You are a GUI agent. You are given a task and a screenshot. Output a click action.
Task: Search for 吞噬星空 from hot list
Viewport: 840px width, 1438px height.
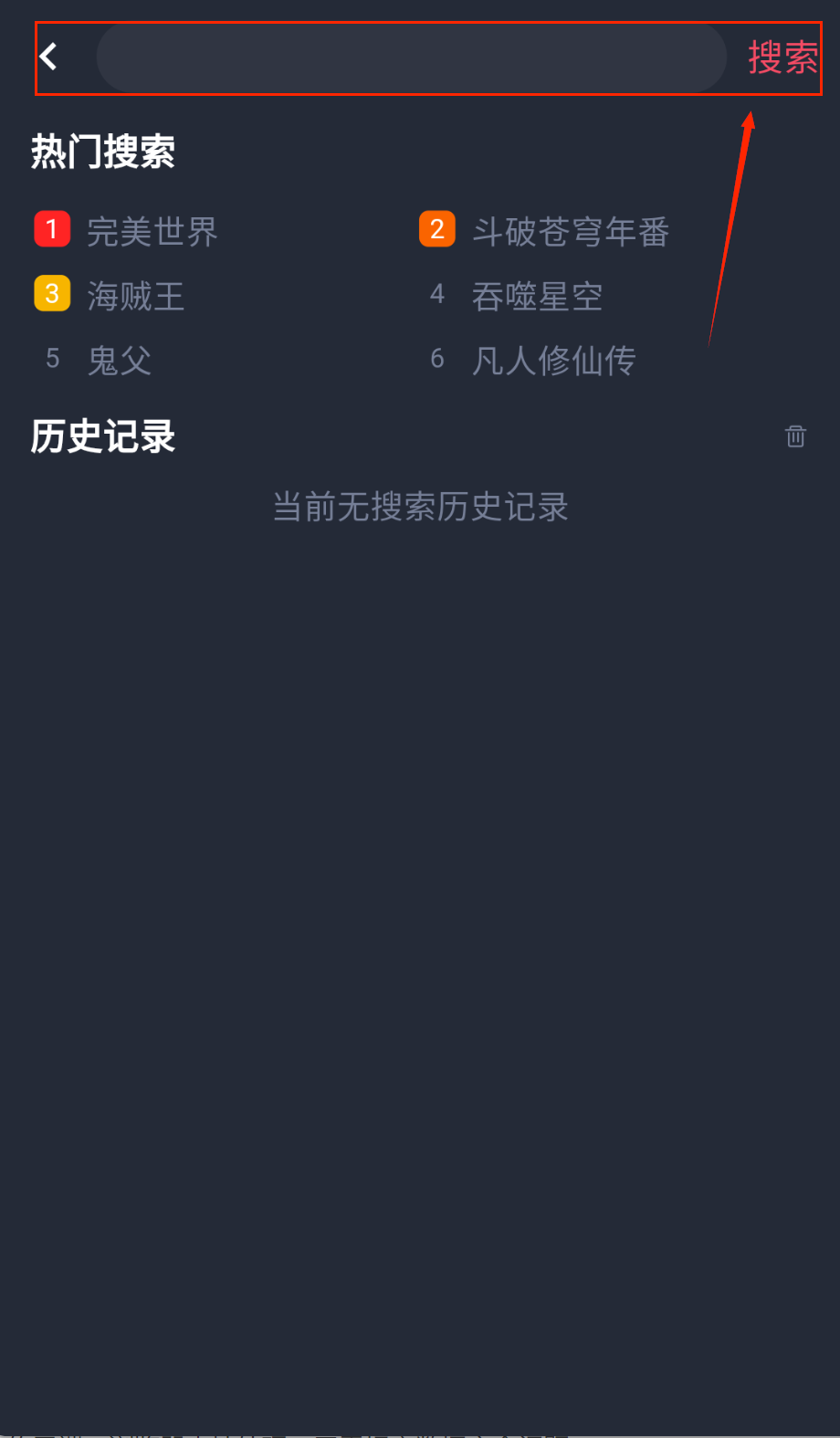coord(537,296)
